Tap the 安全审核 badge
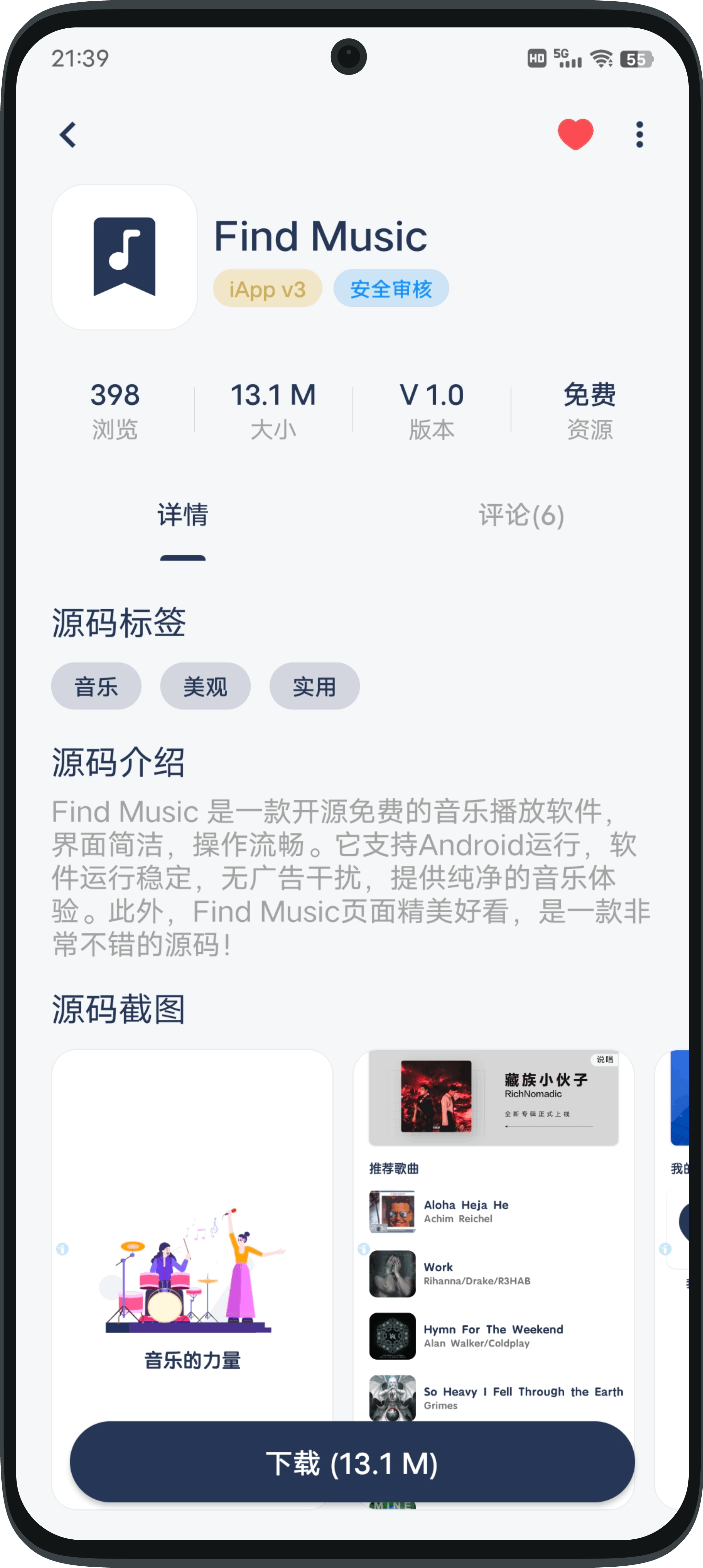Viewport: 703px width, 1568px height. [391, 288]
